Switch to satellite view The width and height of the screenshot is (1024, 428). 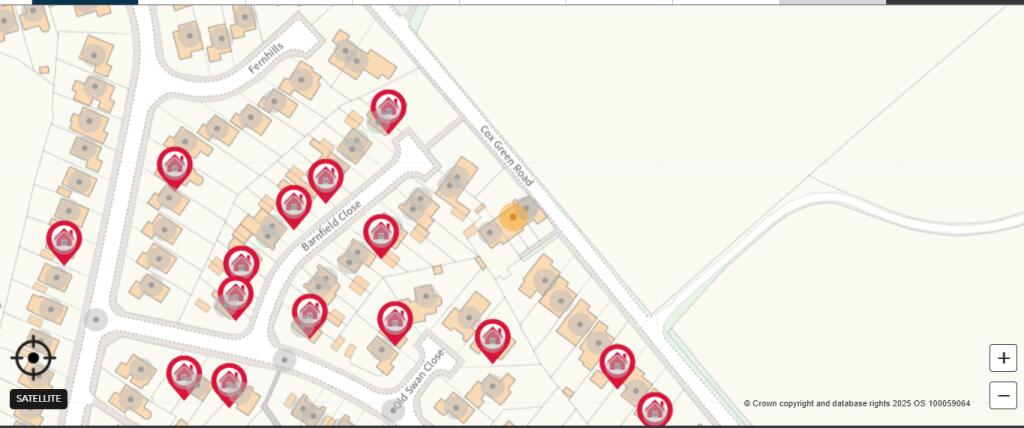coord(39,398)
